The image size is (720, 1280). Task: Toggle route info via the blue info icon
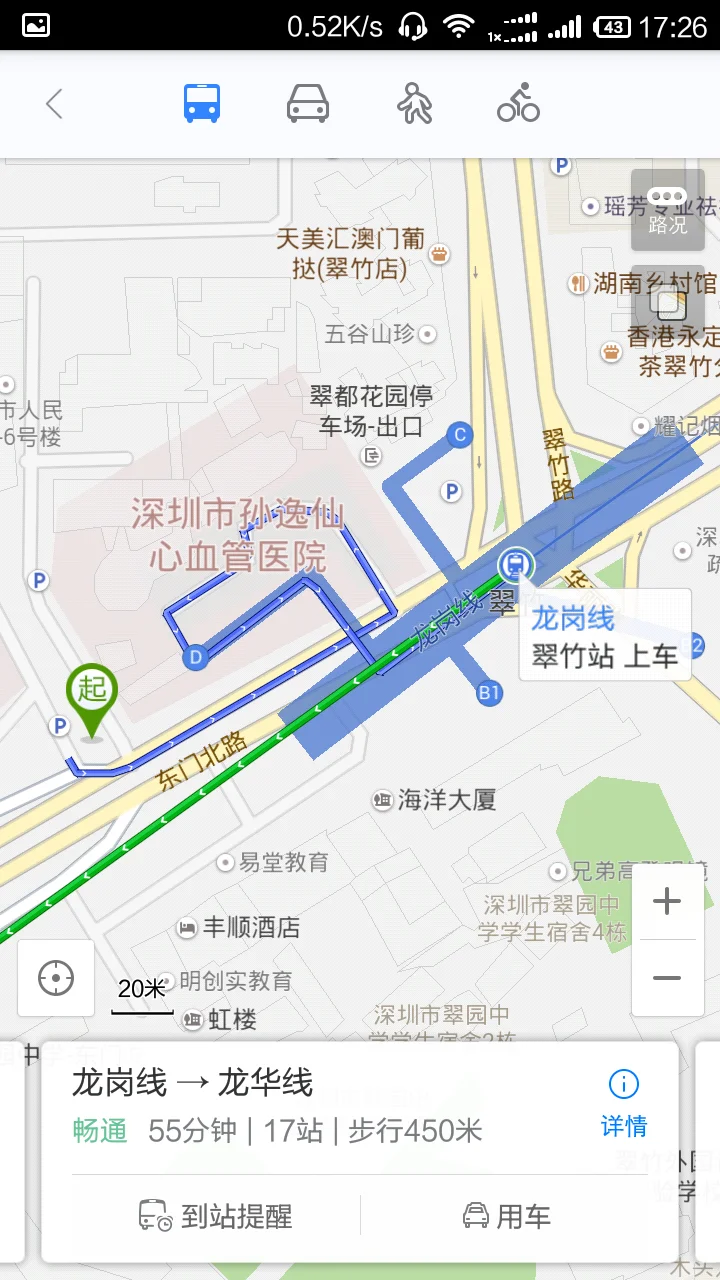[623, 1084]
